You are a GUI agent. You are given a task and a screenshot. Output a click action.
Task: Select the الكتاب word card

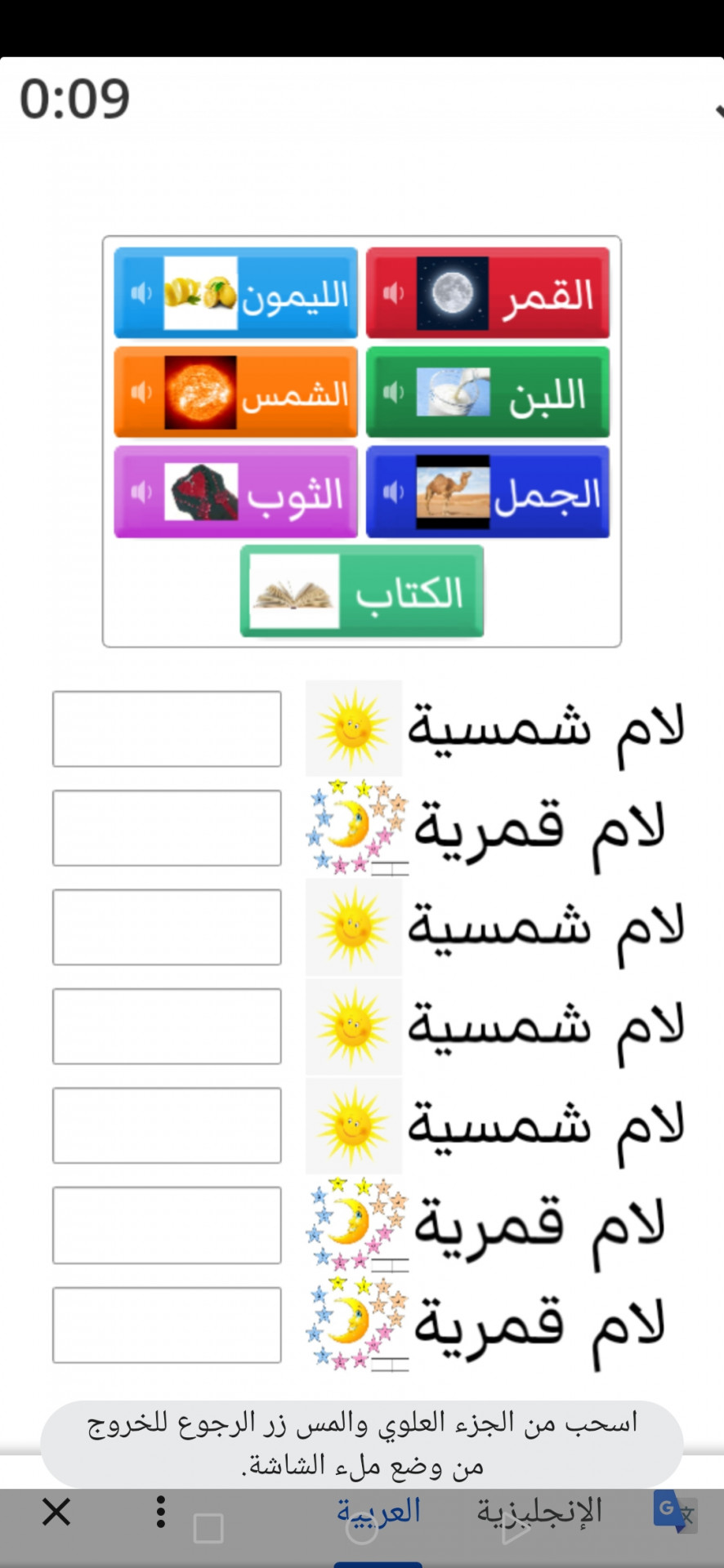(x=362, y=591)
